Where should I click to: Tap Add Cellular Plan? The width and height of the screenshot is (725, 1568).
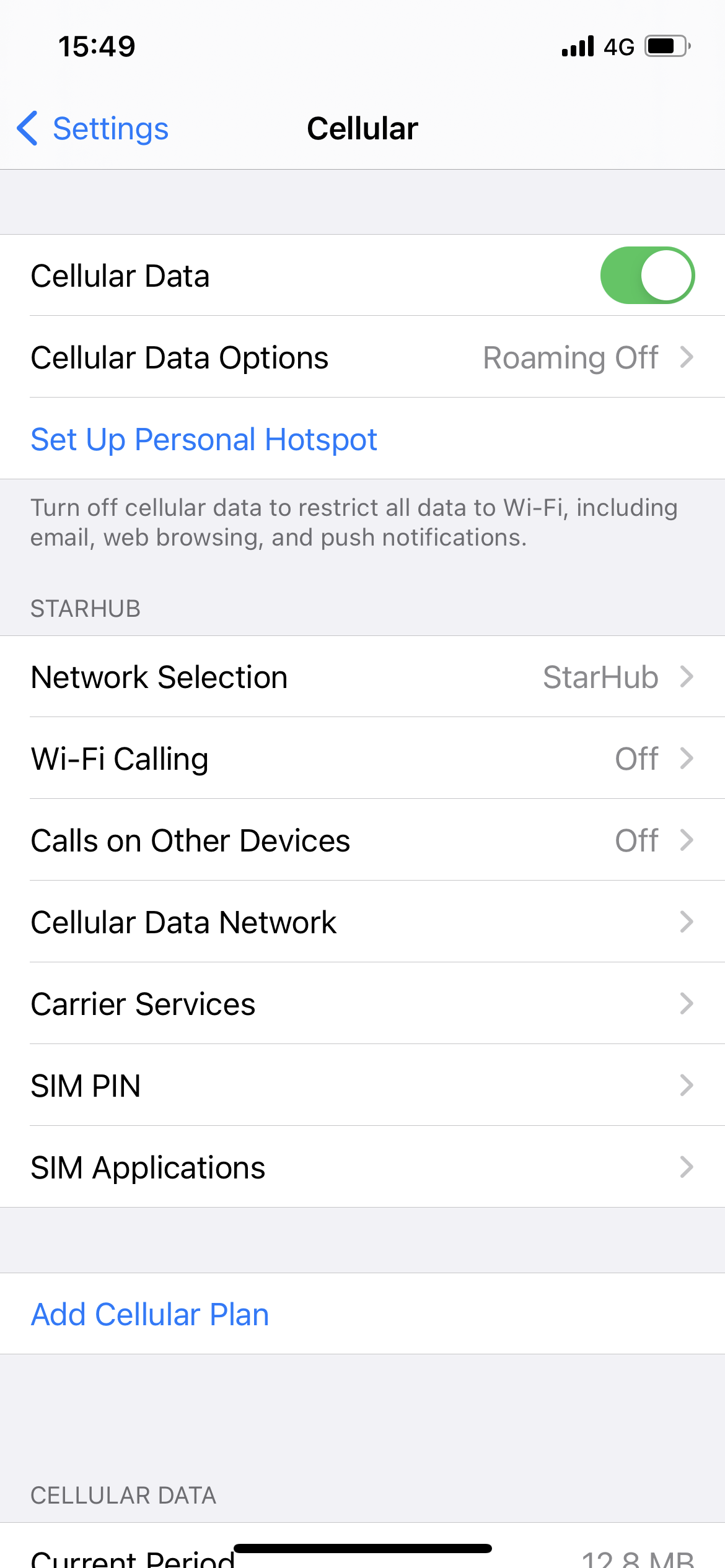[150, 1314]
